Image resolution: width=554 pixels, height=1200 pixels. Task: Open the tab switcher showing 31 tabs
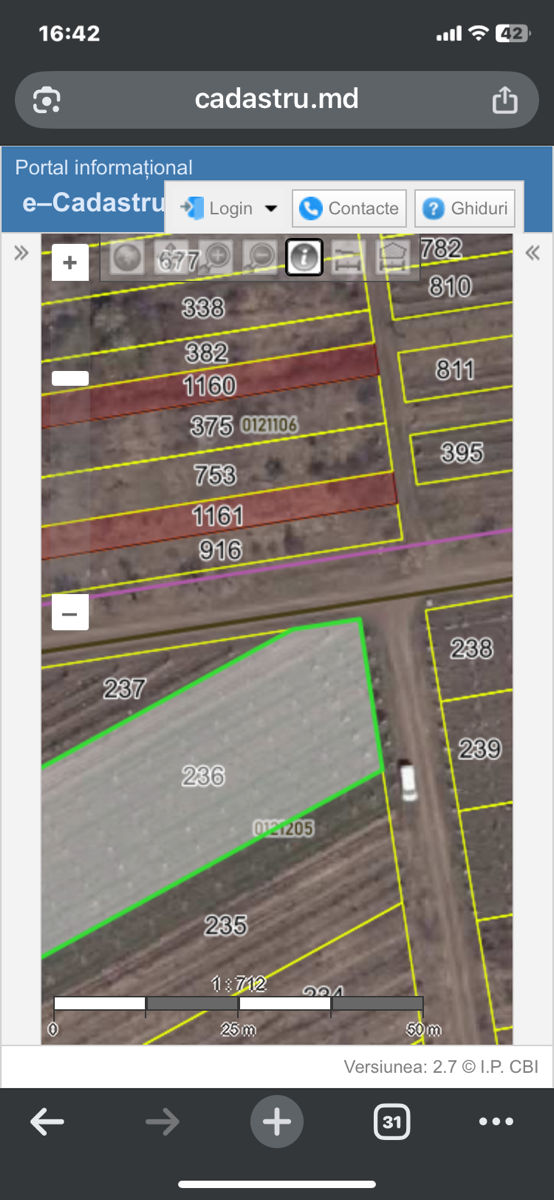[391, 1123]
